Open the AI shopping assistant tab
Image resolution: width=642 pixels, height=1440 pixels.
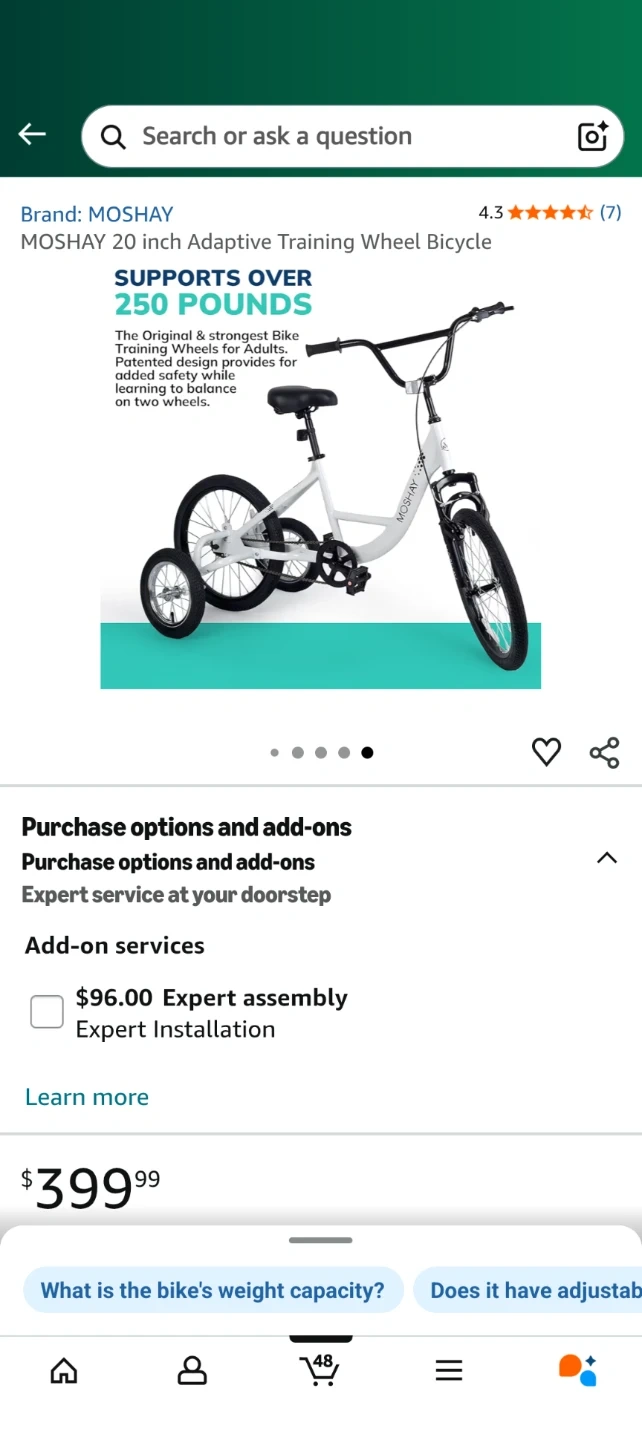[577, 1369]
